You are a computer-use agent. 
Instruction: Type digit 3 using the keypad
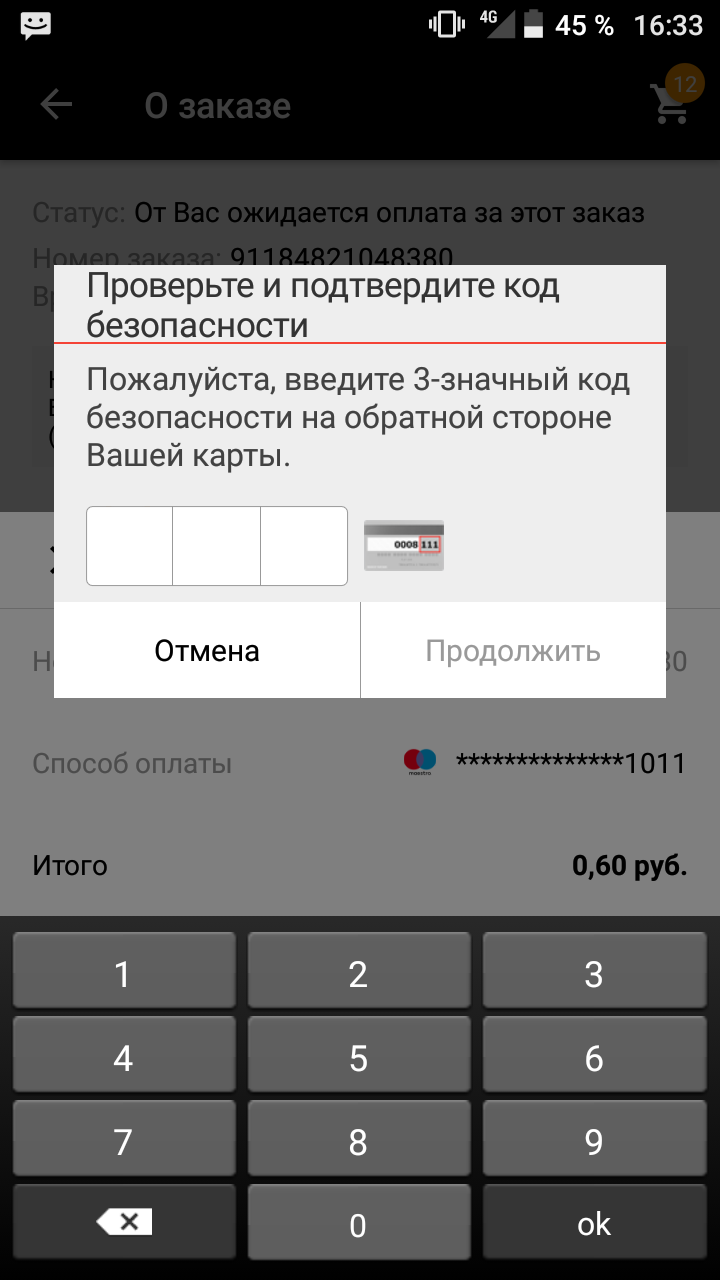[594, 974]
